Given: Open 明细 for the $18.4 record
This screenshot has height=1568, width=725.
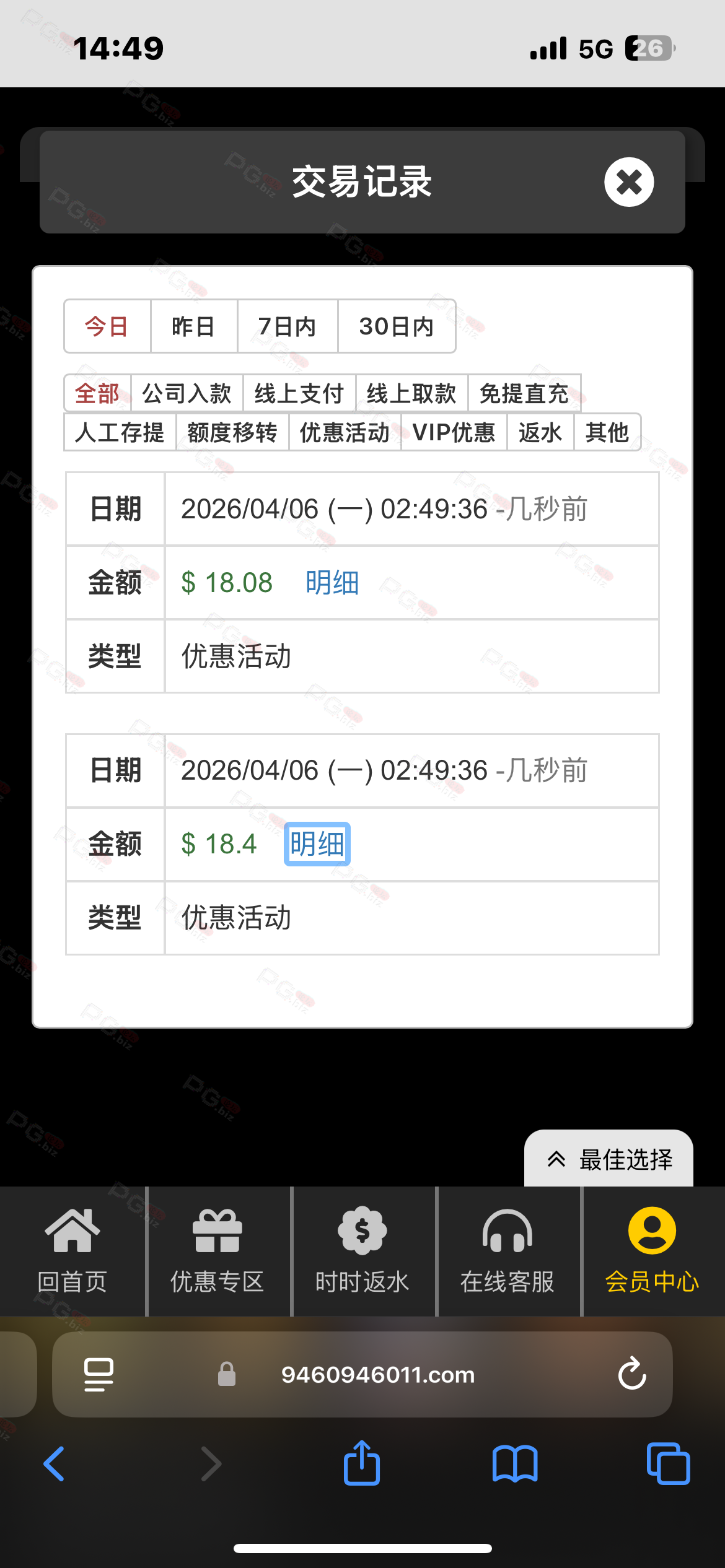Looking at the screenshot, I should [x=317, y=844].
